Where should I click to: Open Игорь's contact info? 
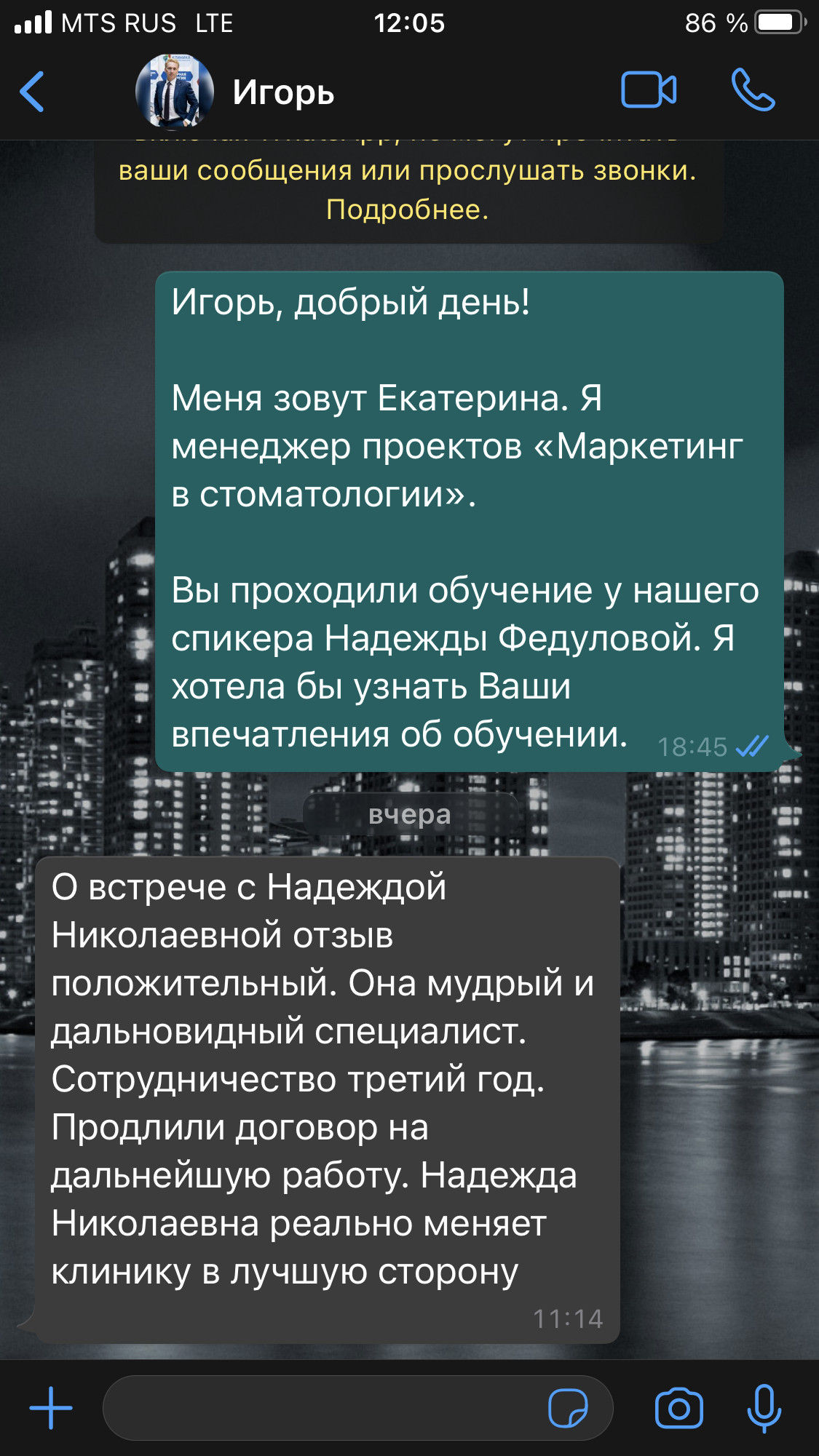pos(282,92)
